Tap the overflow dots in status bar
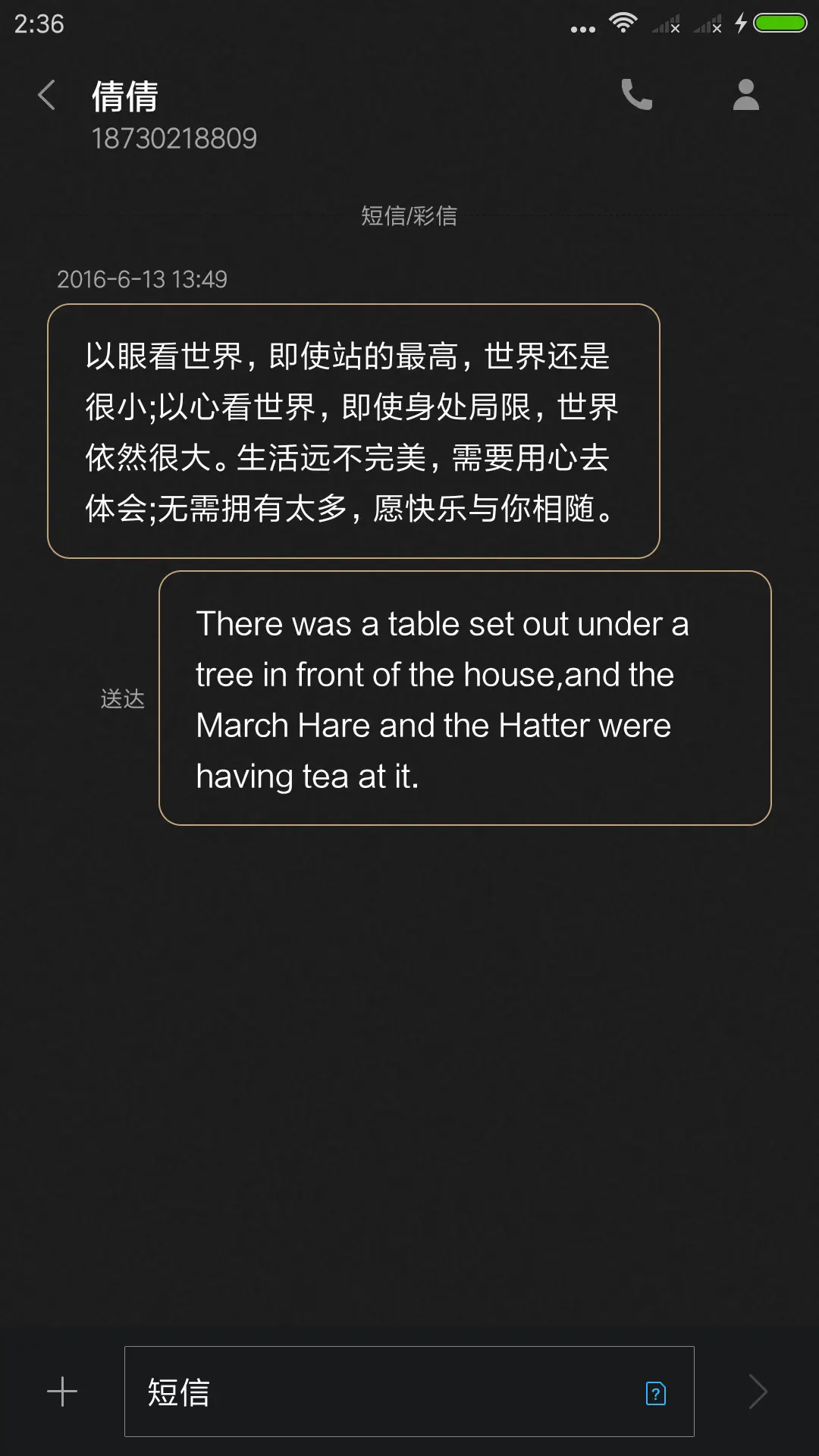The width and height of the screenshot is (819, 1456). pos(580,27)
